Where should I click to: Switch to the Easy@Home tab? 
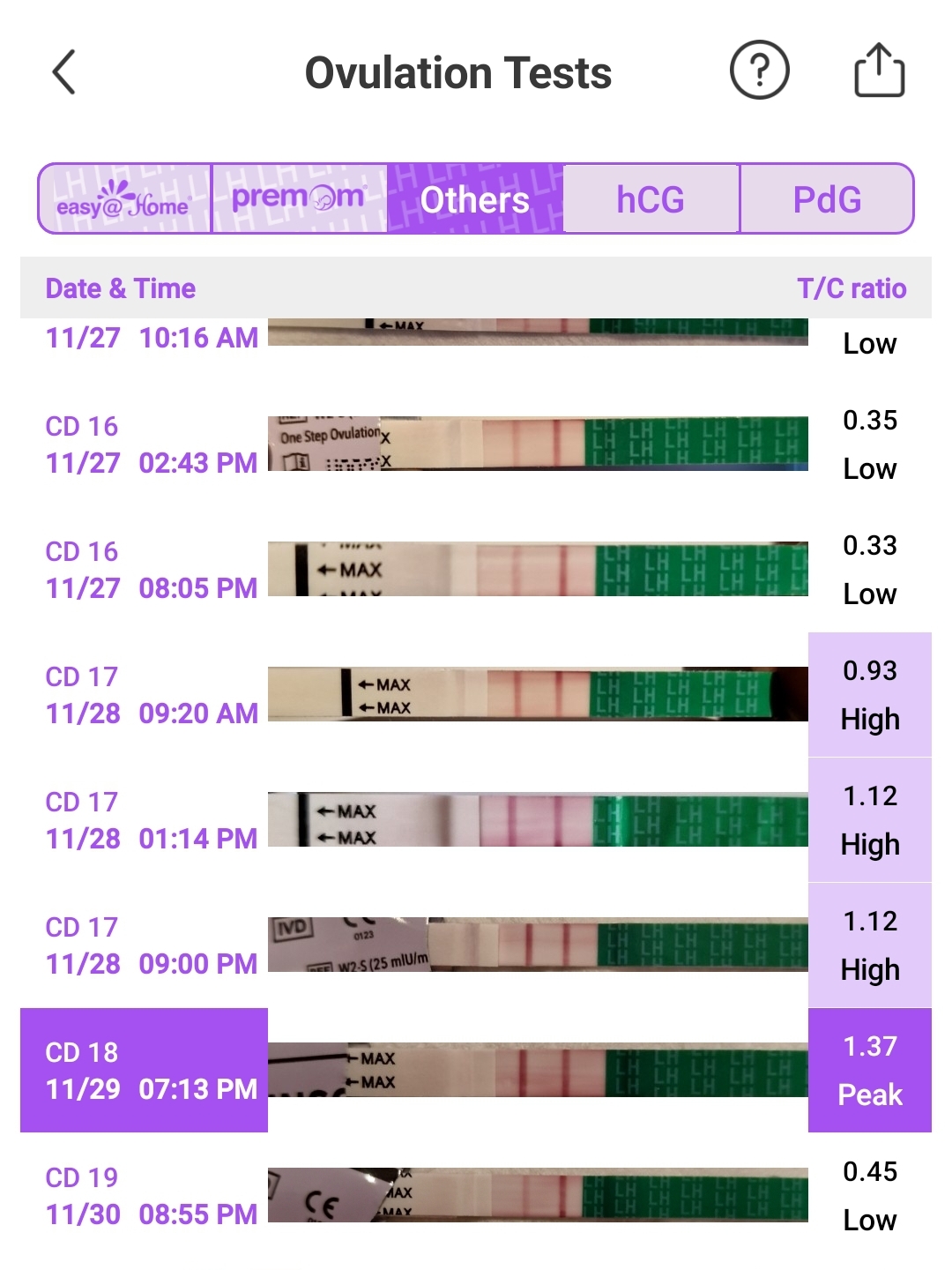coord(124,199)
